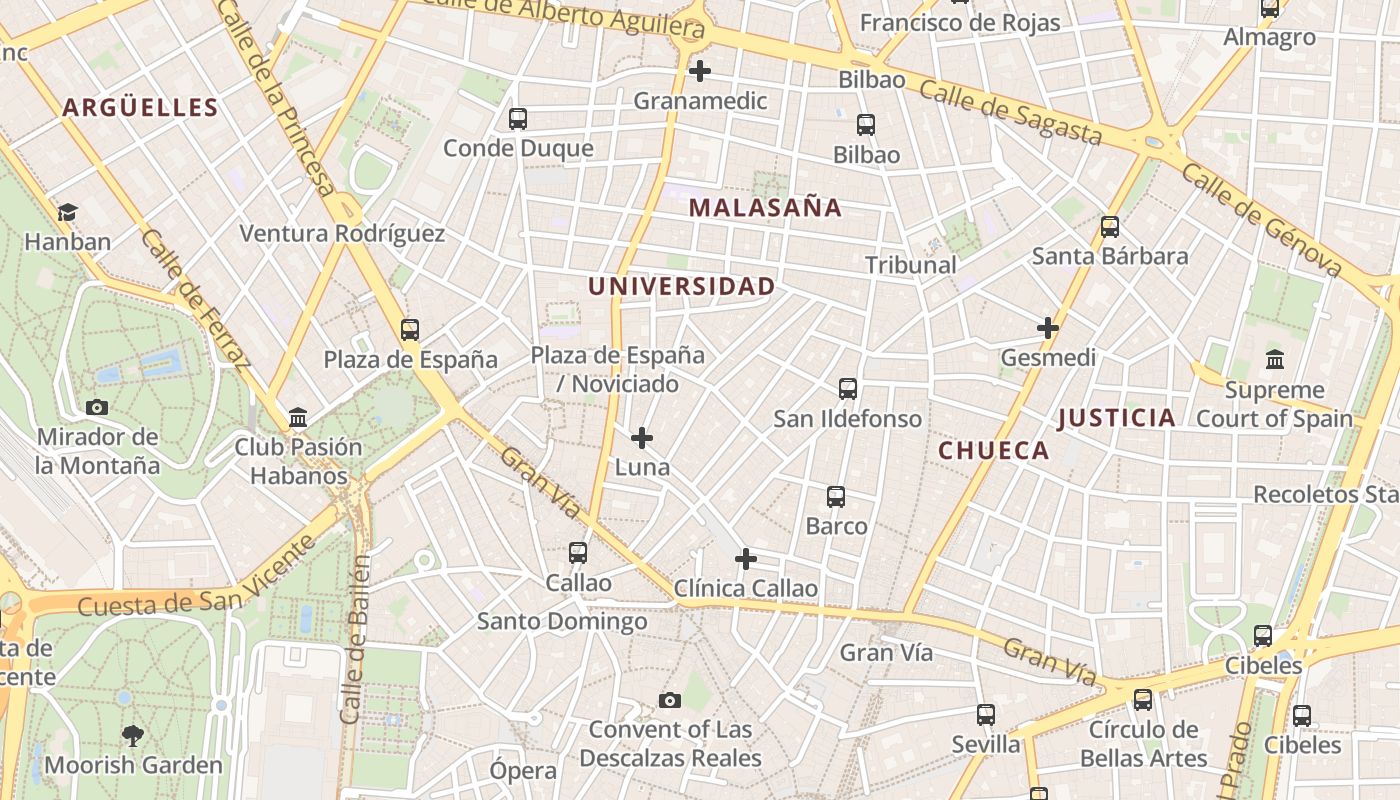The width and height of the screenshot is (1400, 800).
Task: Open the Granamedic clinic marker
Action: click(700, 71)
